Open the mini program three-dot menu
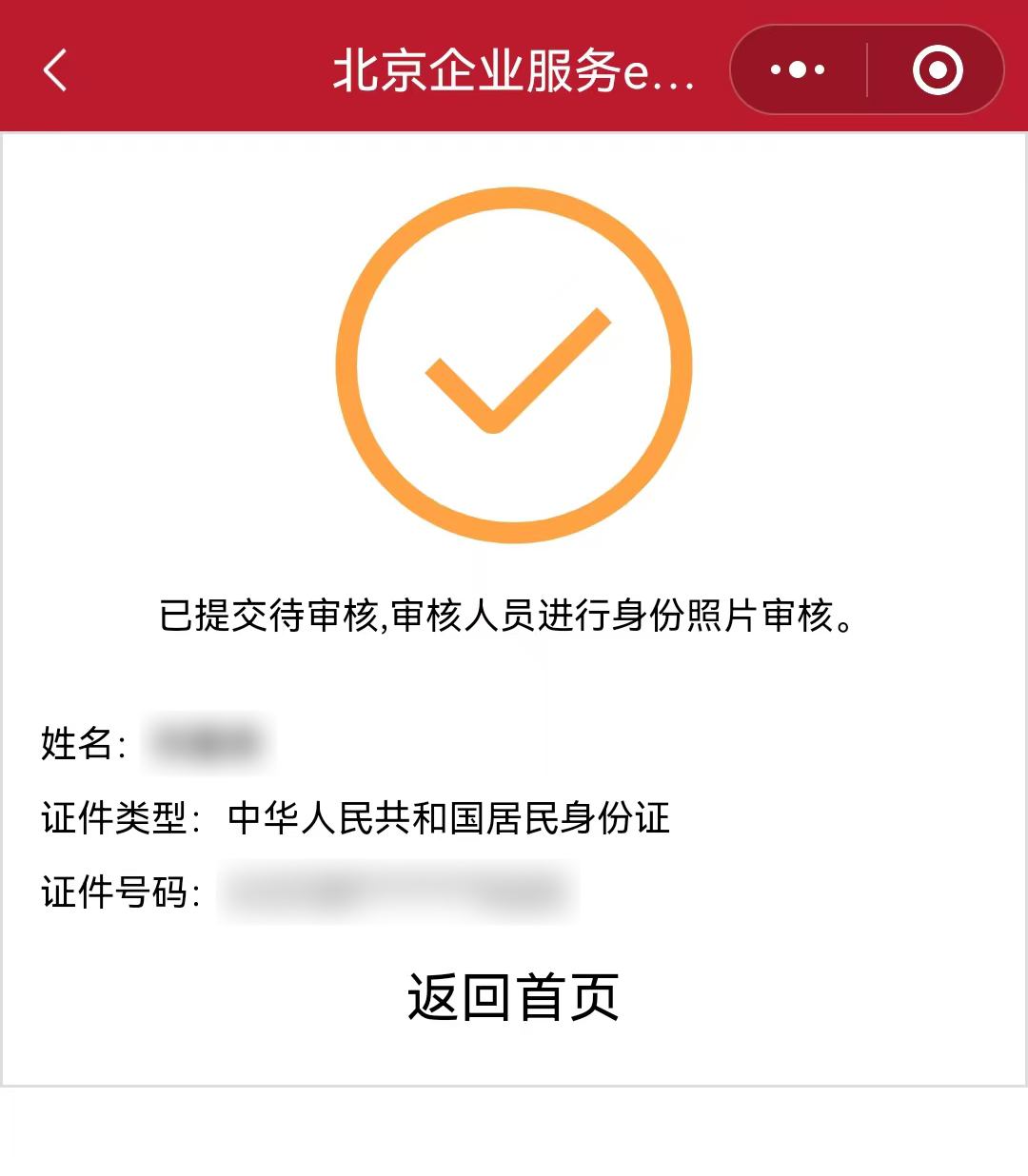Viewport: 1028px width, 1176px height. point(798,69)
